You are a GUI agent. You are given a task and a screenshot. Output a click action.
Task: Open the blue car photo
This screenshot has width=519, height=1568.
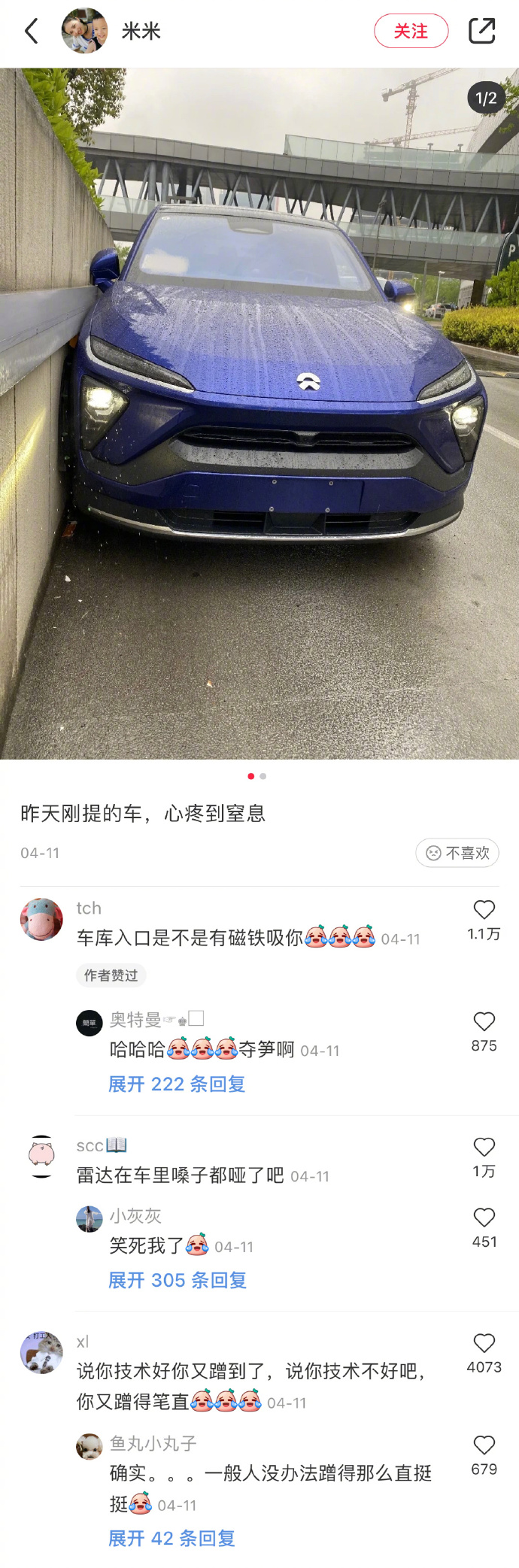[x=259, y=414]
